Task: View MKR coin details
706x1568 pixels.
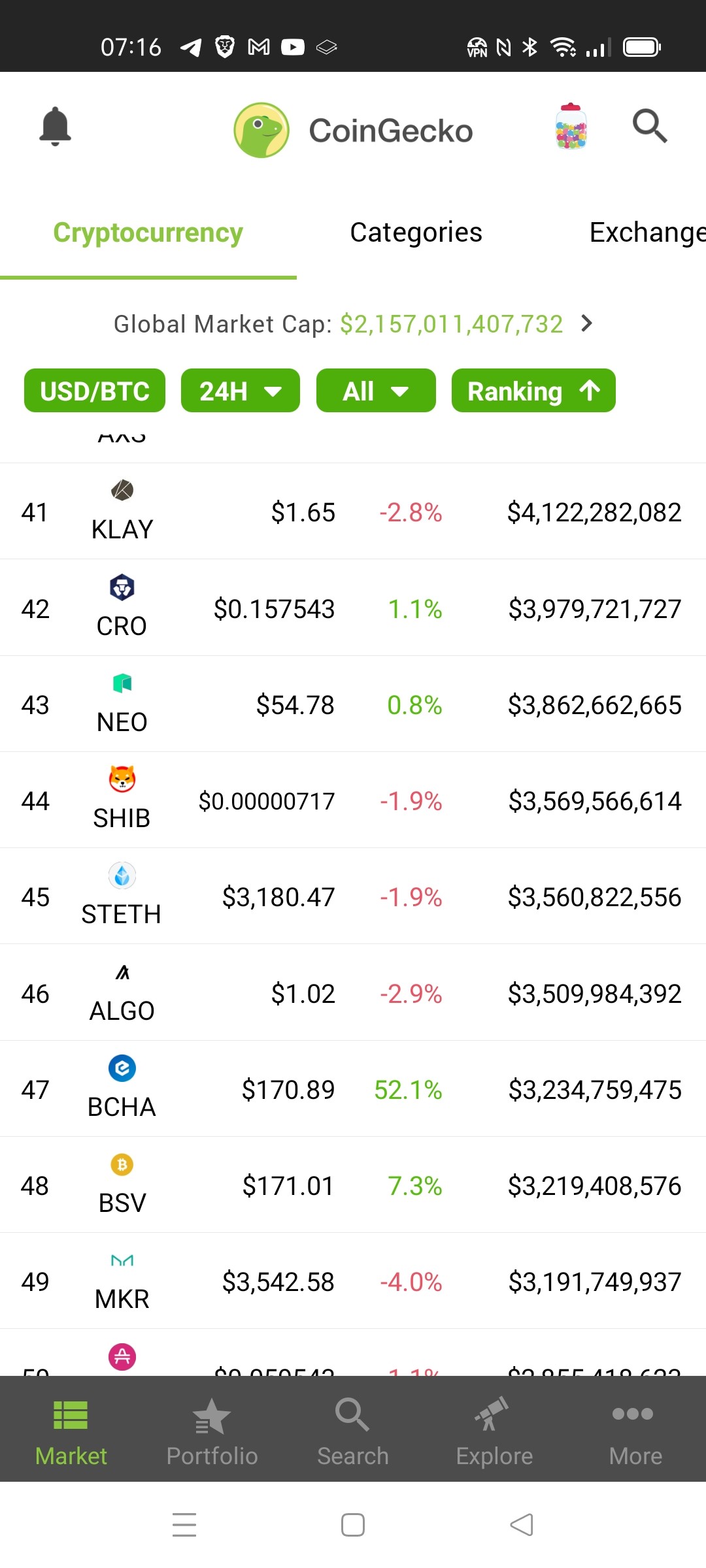Action: 353,1281
